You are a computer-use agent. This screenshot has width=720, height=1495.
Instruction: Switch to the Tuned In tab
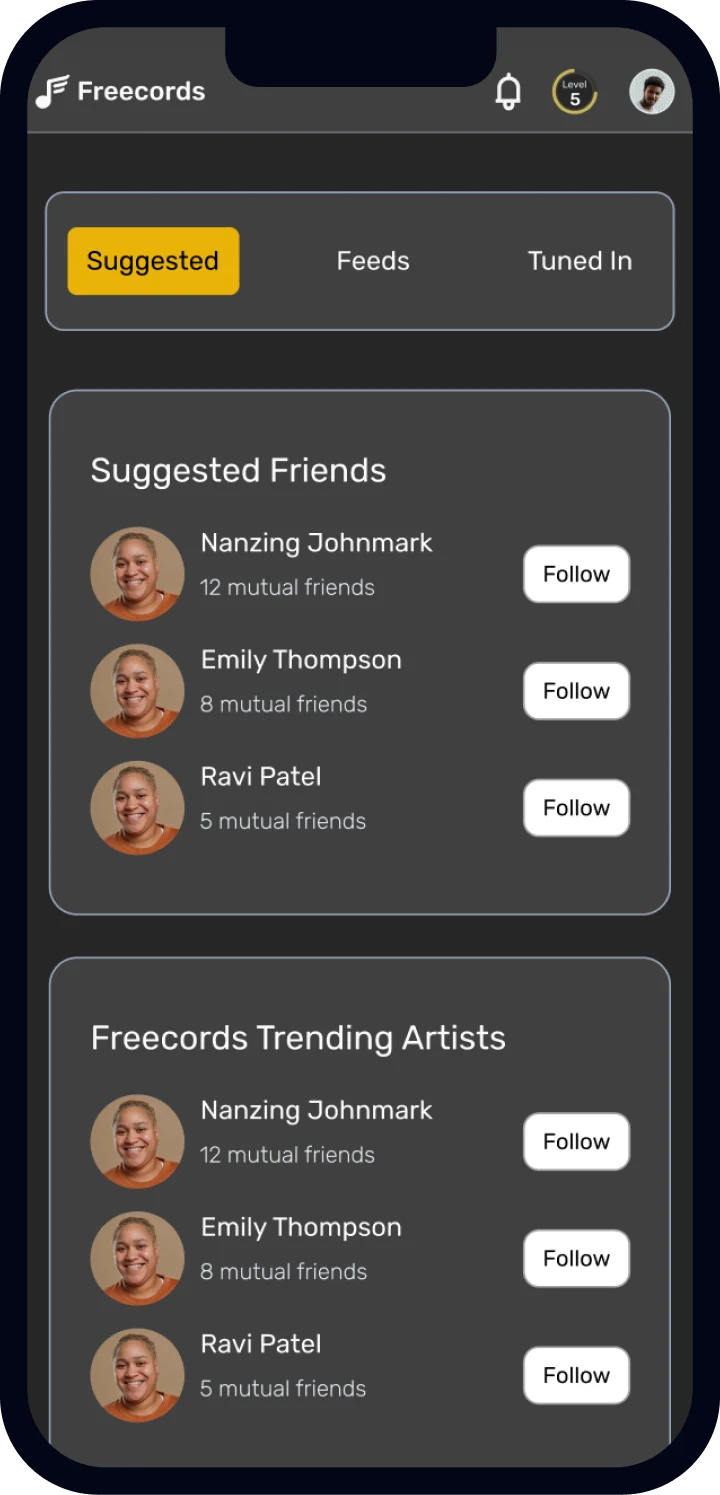(x=579, y=261)
